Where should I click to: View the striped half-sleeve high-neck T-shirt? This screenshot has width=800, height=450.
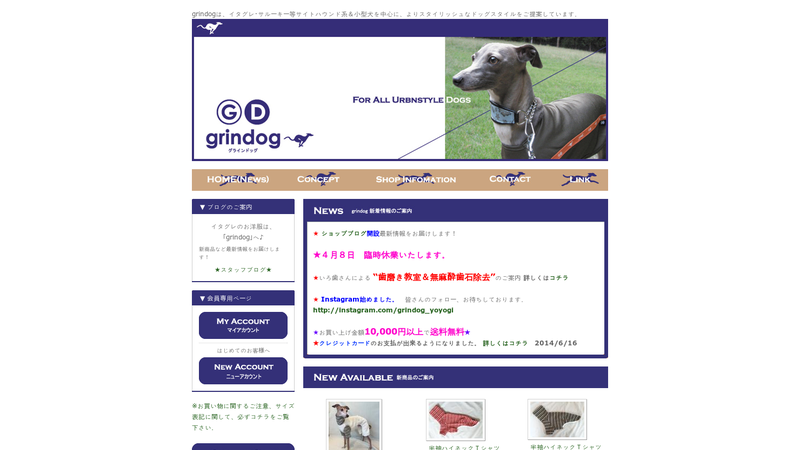(557, 420)
